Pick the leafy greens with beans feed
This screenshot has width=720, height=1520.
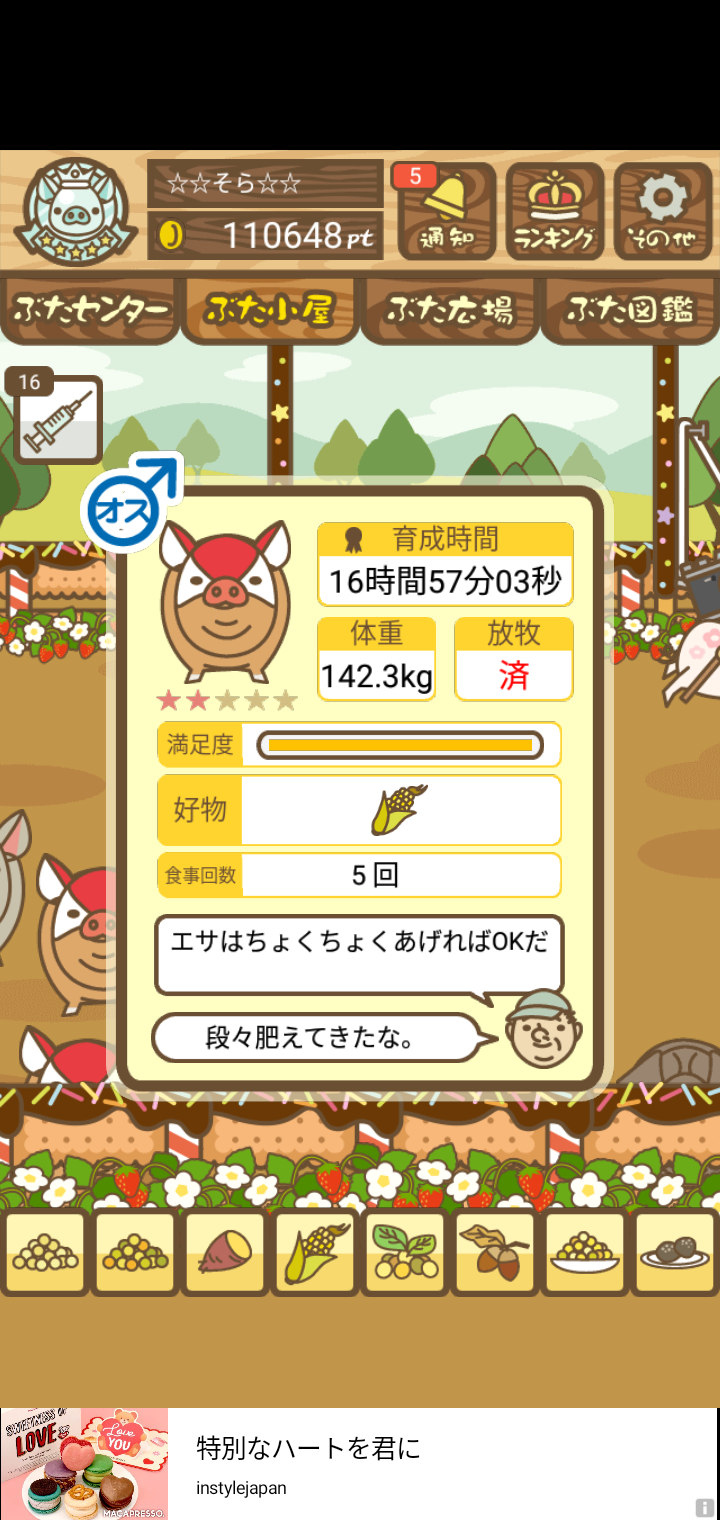click(x=405, y=1252)
